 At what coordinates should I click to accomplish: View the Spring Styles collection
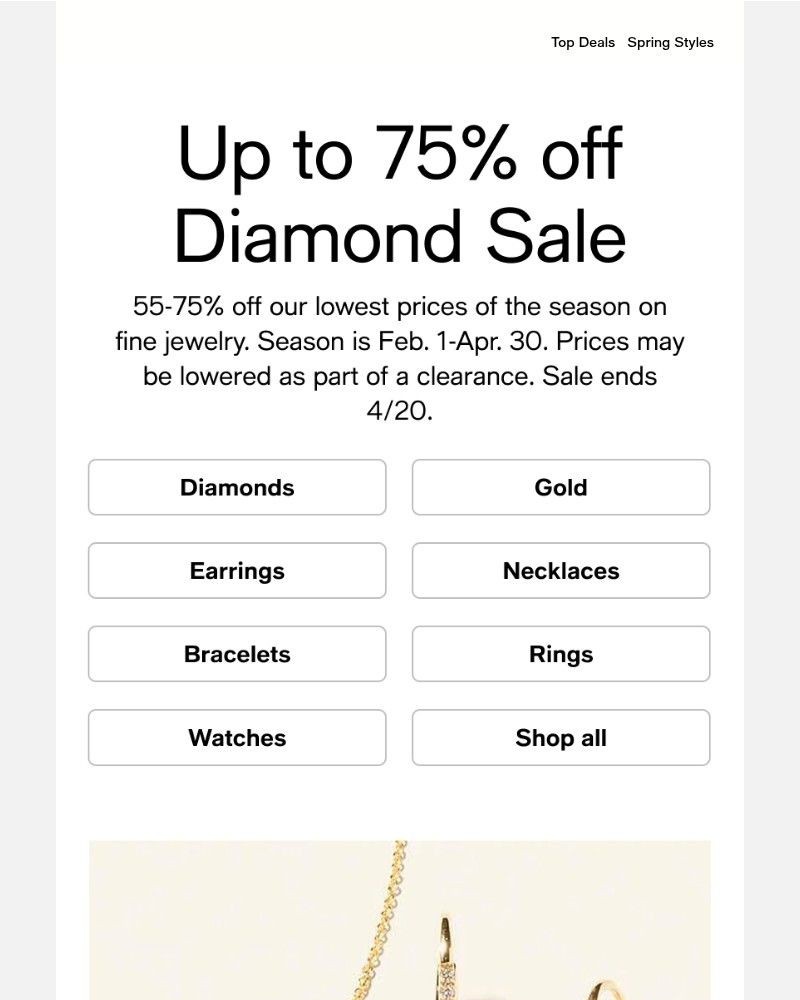[670, 42]
